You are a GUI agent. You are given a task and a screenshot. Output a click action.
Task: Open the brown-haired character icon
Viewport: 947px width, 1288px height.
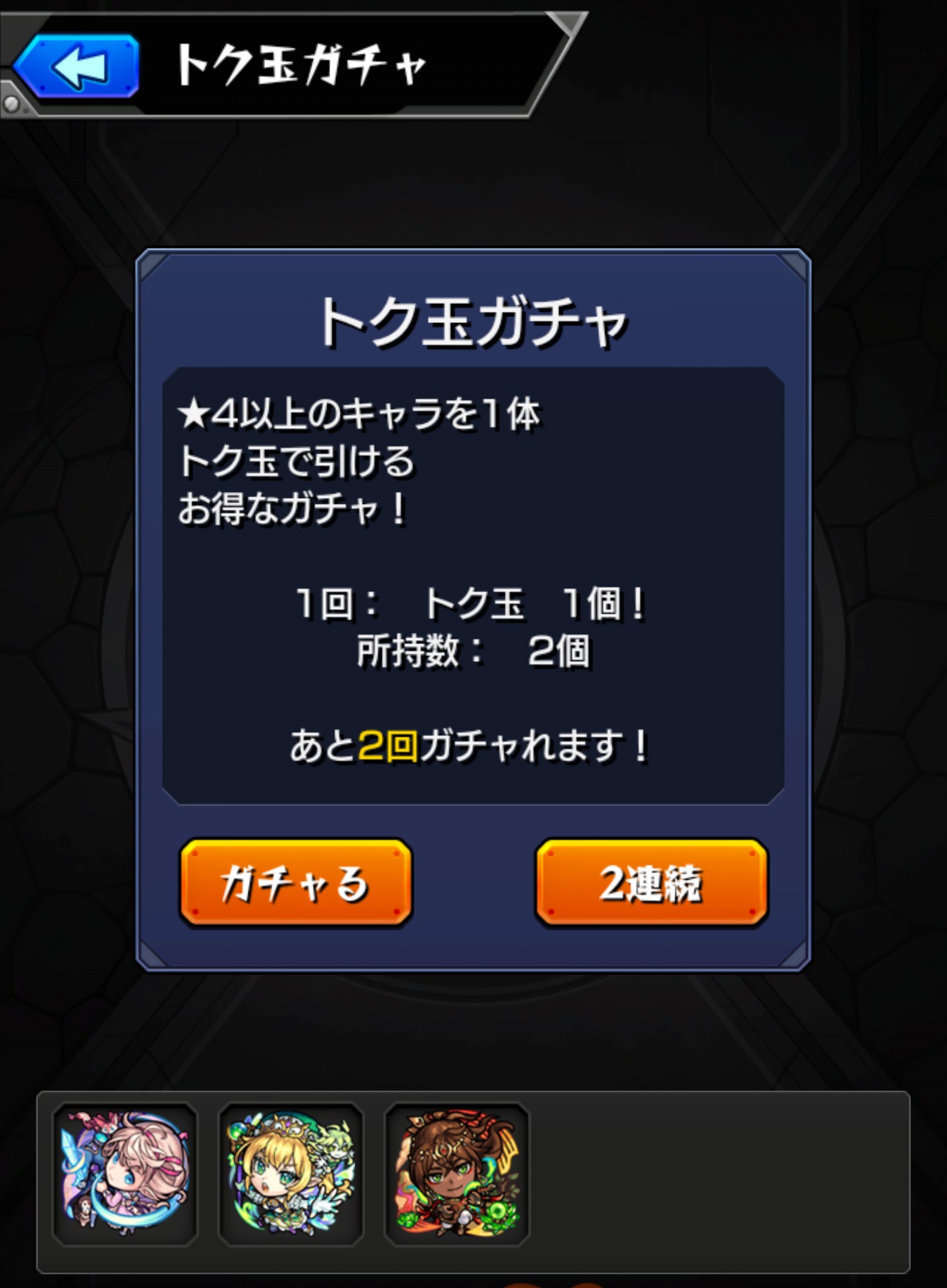point(456,1174)
